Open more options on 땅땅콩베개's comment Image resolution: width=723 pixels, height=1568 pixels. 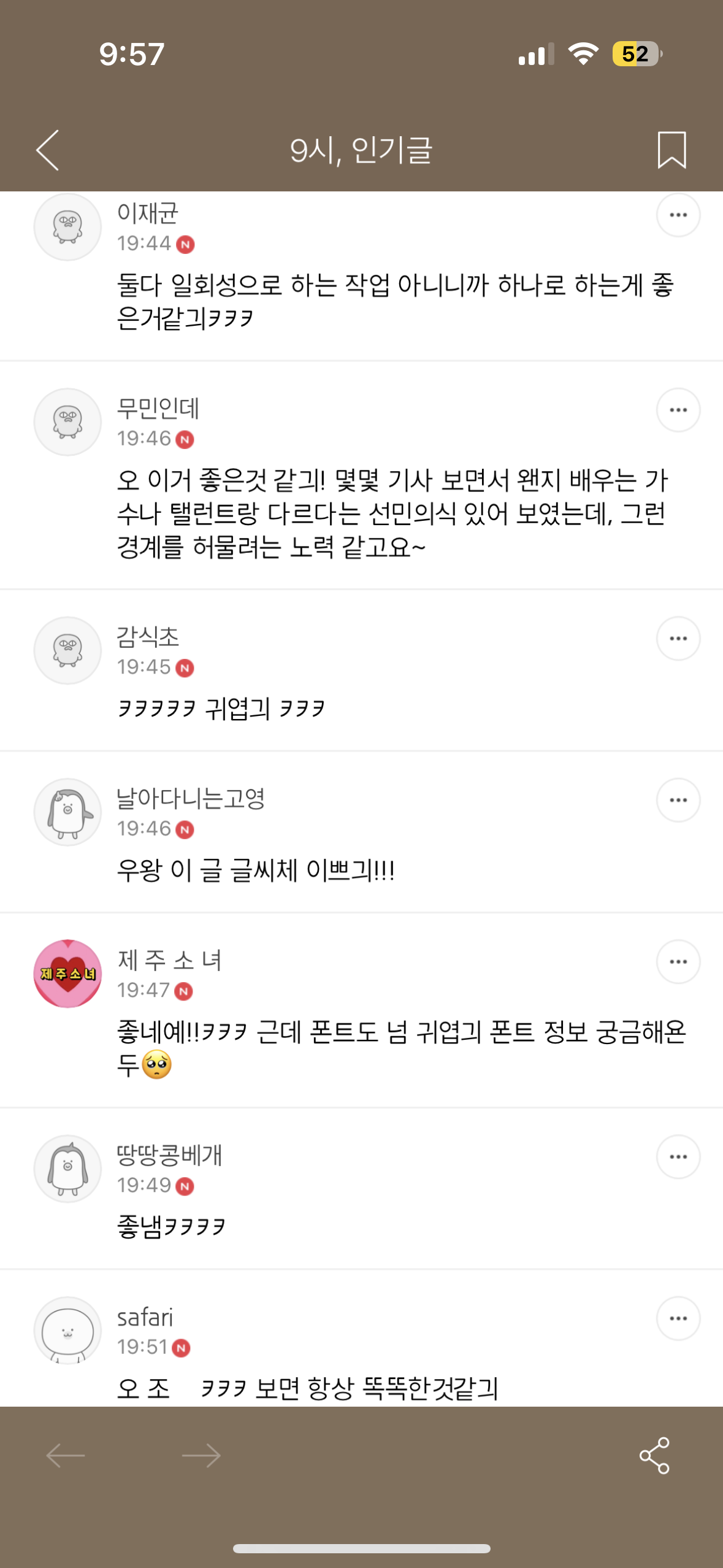678,1156
